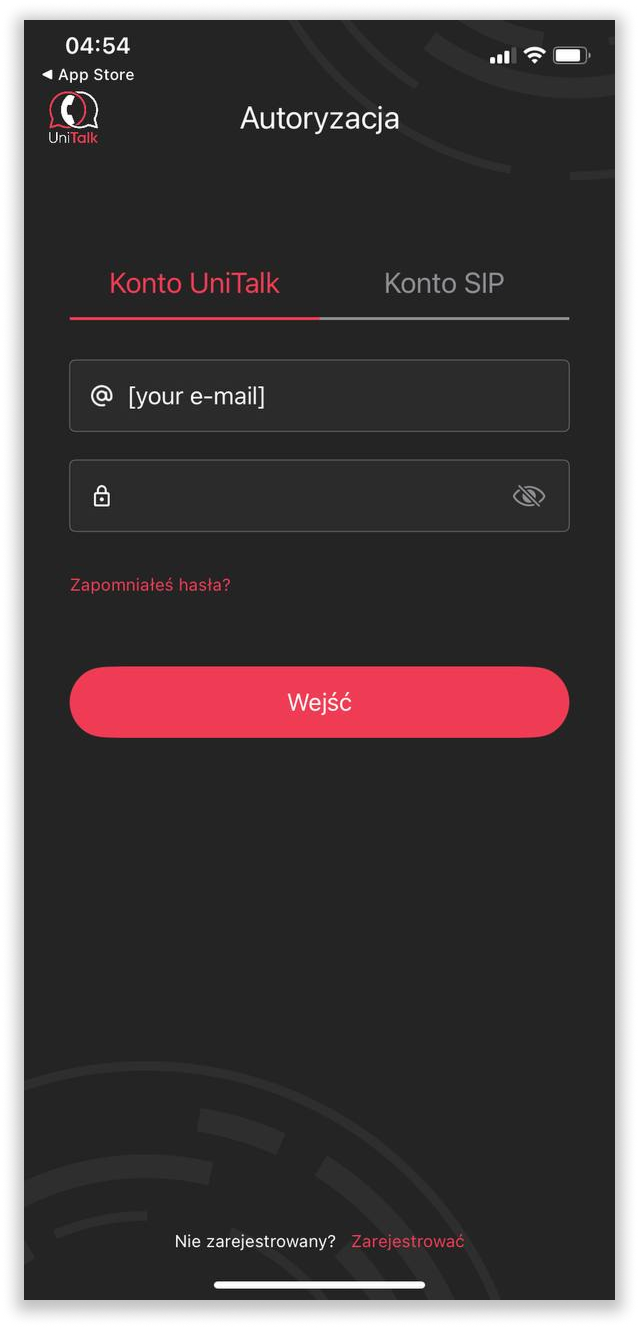Image resolution: width=639 pixels, height=1328 pixels.
Task: Open the Zapomniałeś hasła? link
Action: coord(150,585)
